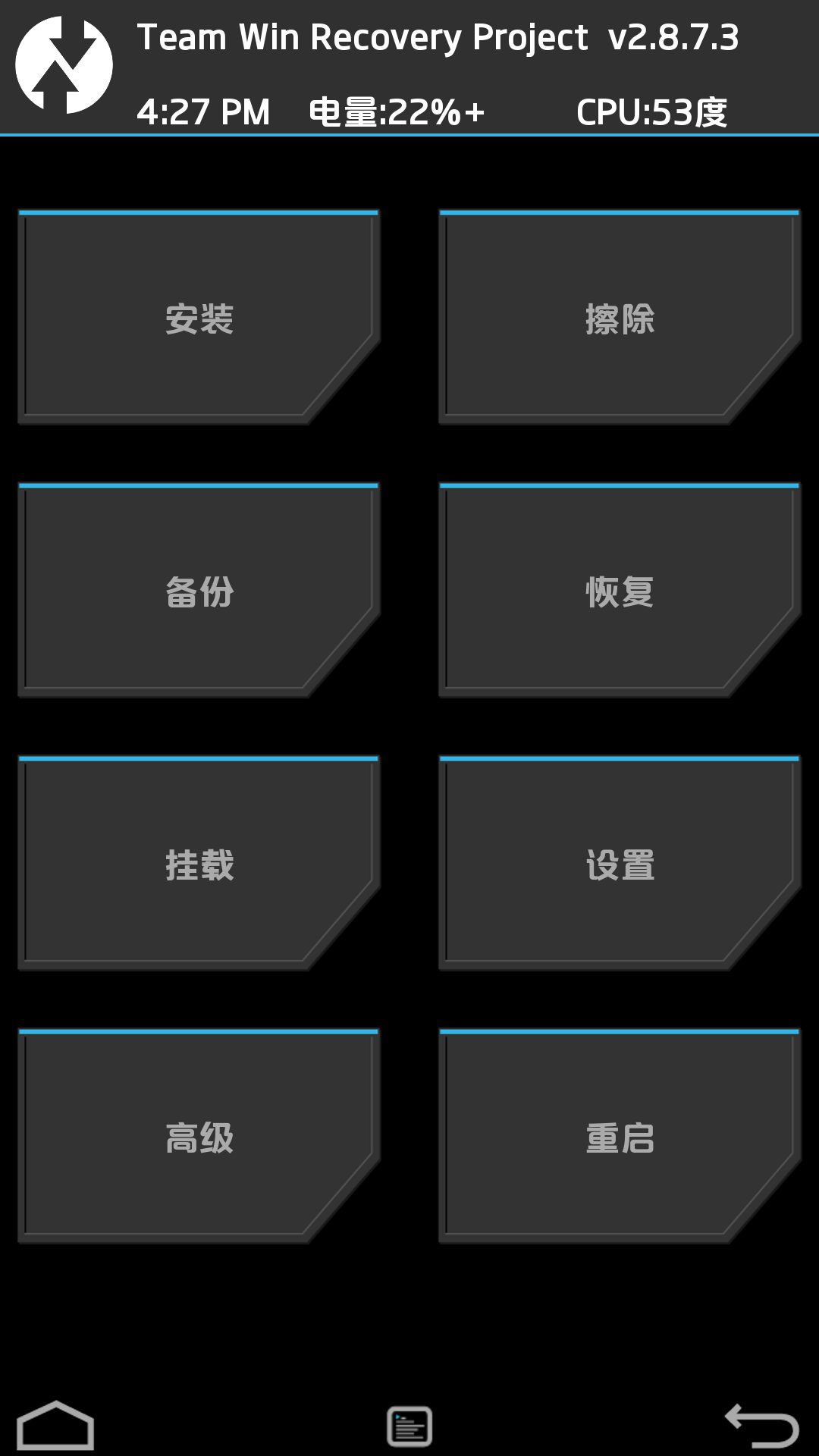Go back using the back arrow

pyautogui.click(x=762, y=1426)
